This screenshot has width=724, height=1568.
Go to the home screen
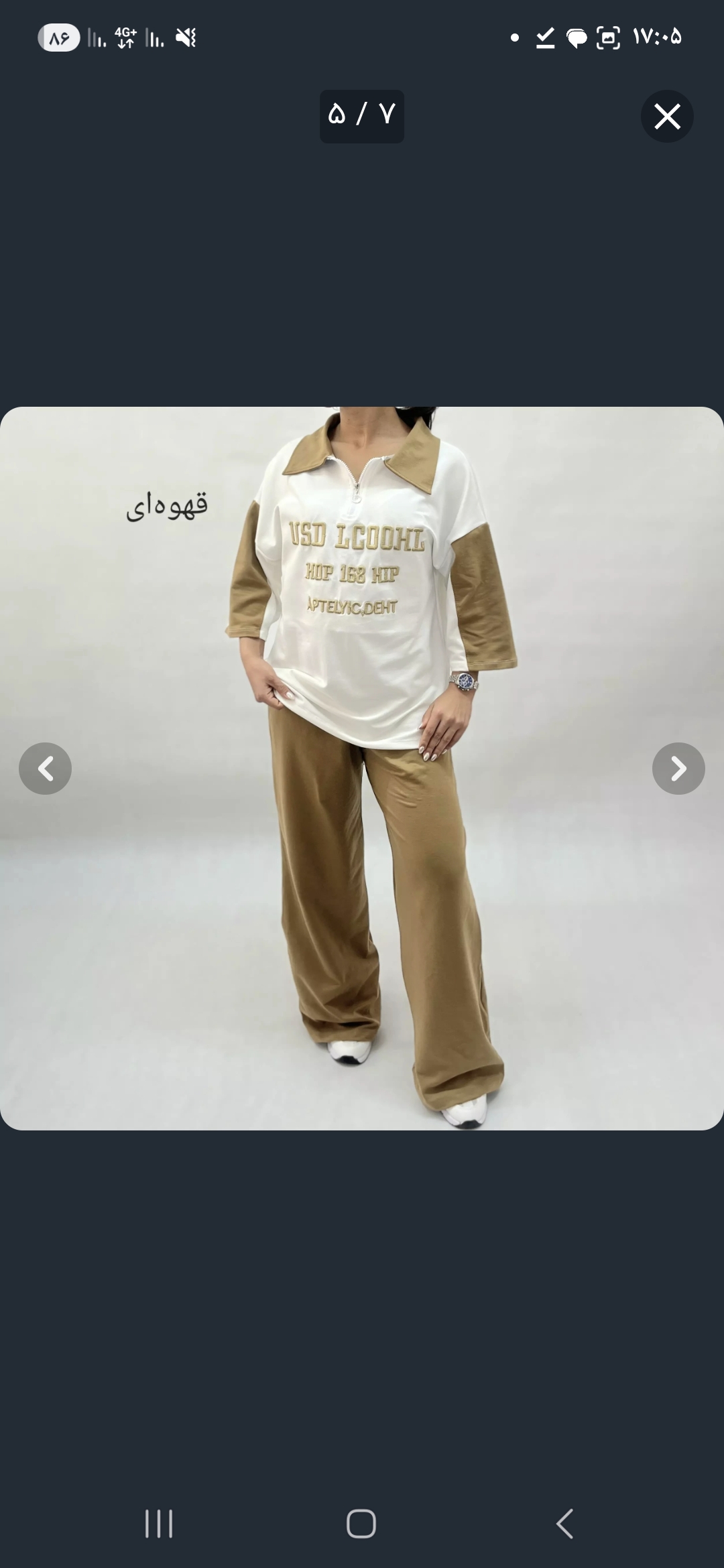pyautogui.click(x=361, y=1524)
